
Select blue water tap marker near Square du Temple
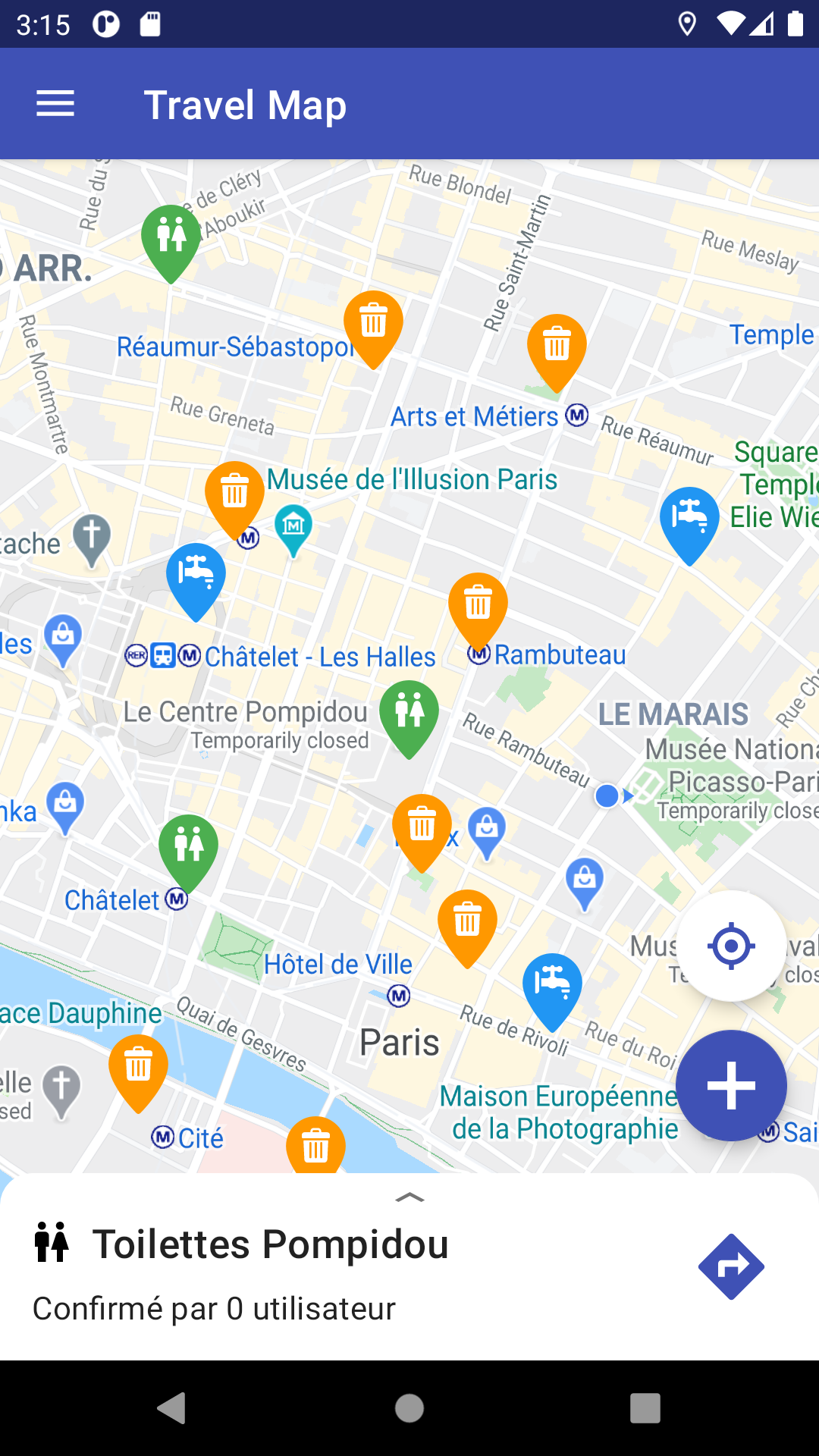[689, 518]
